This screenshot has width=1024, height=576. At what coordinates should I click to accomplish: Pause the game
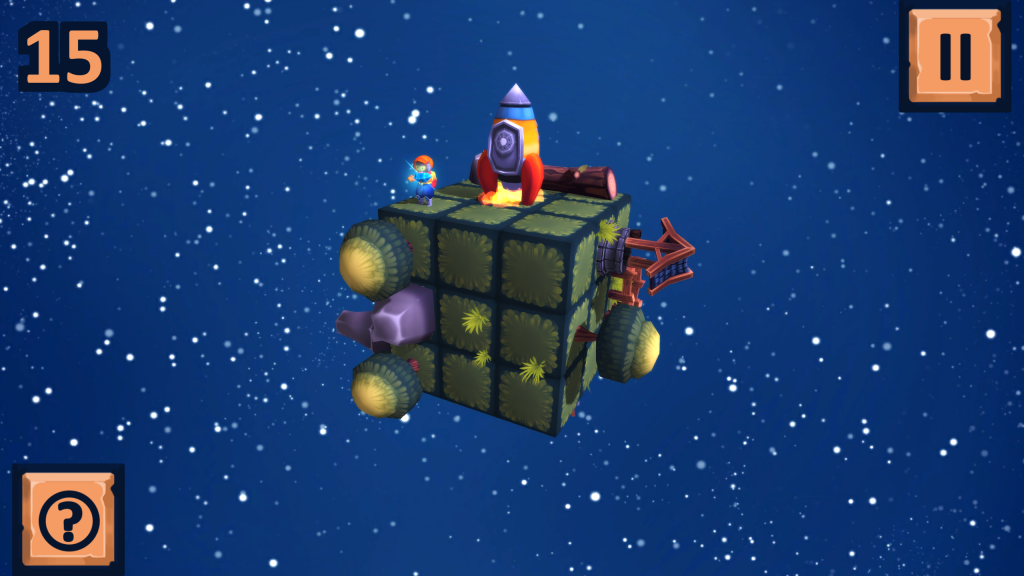pos(955,56)
